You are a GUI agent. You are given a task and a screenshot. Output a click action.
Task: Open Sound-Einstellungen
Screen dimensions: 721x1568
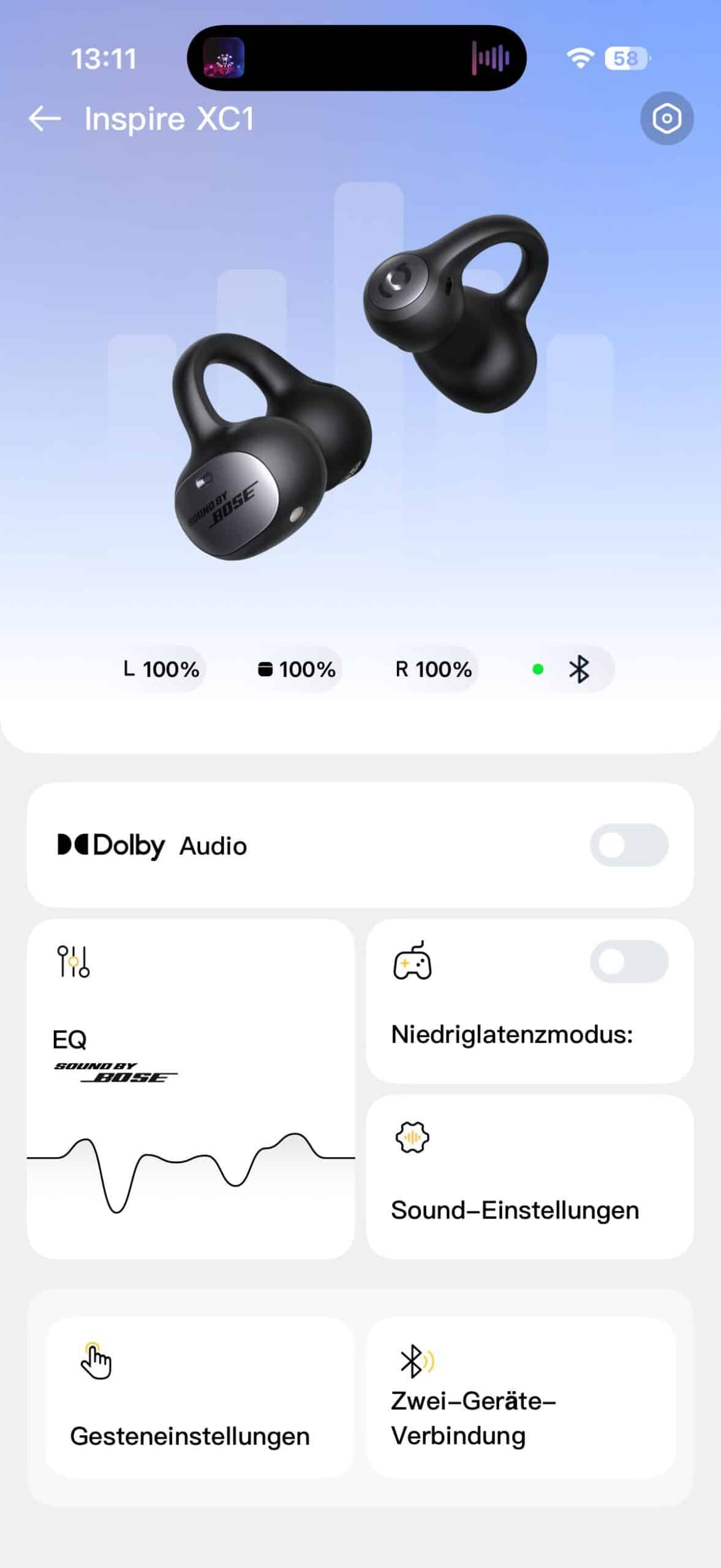tap(530, 1177)
